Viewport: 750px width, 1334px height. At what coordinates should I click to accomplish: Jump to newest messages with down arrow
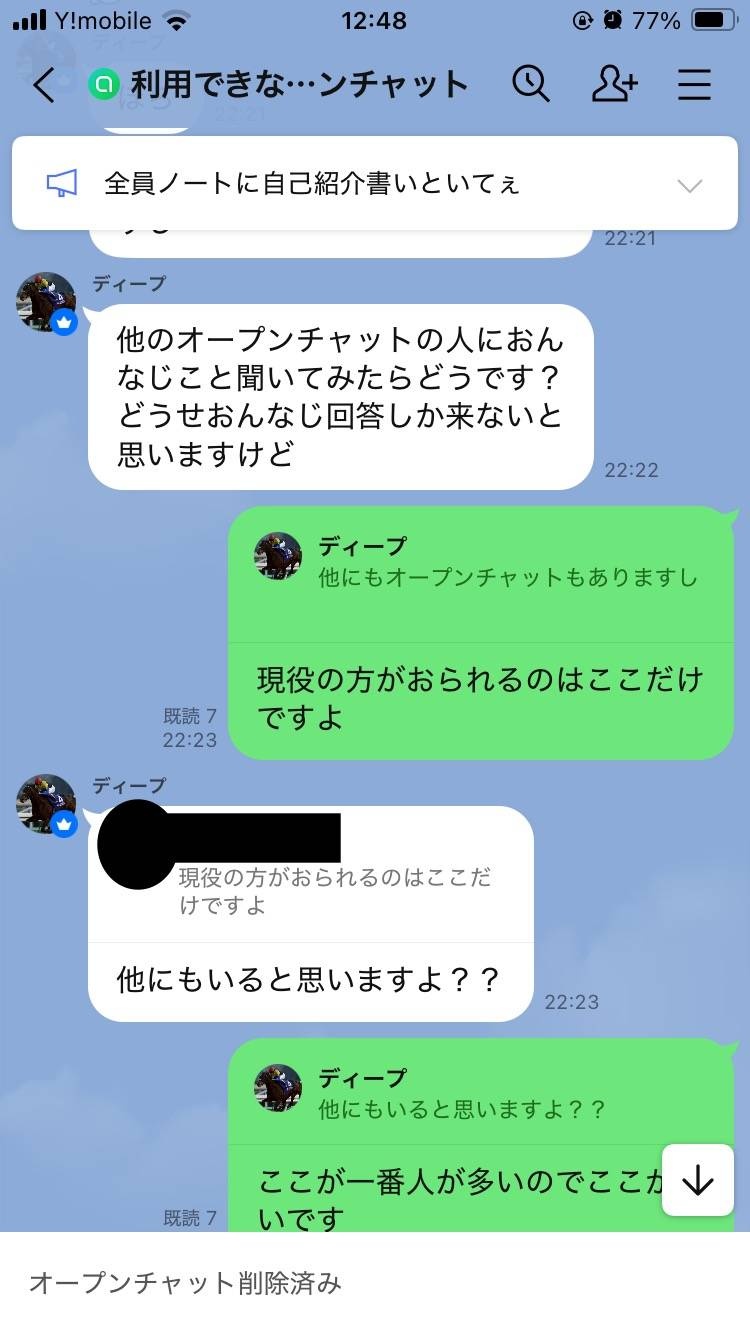click(697, 1181)
